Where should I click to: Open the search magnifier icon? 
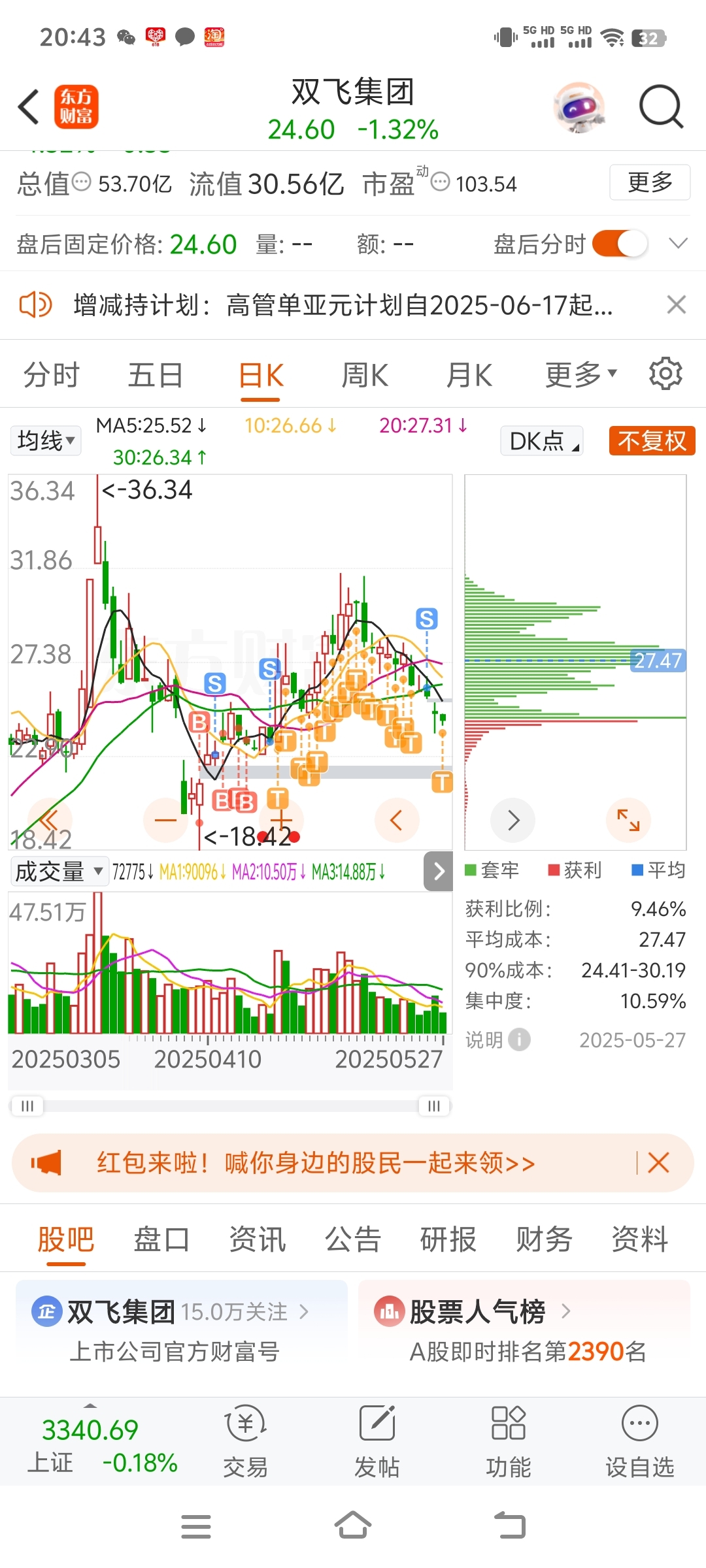662,106
